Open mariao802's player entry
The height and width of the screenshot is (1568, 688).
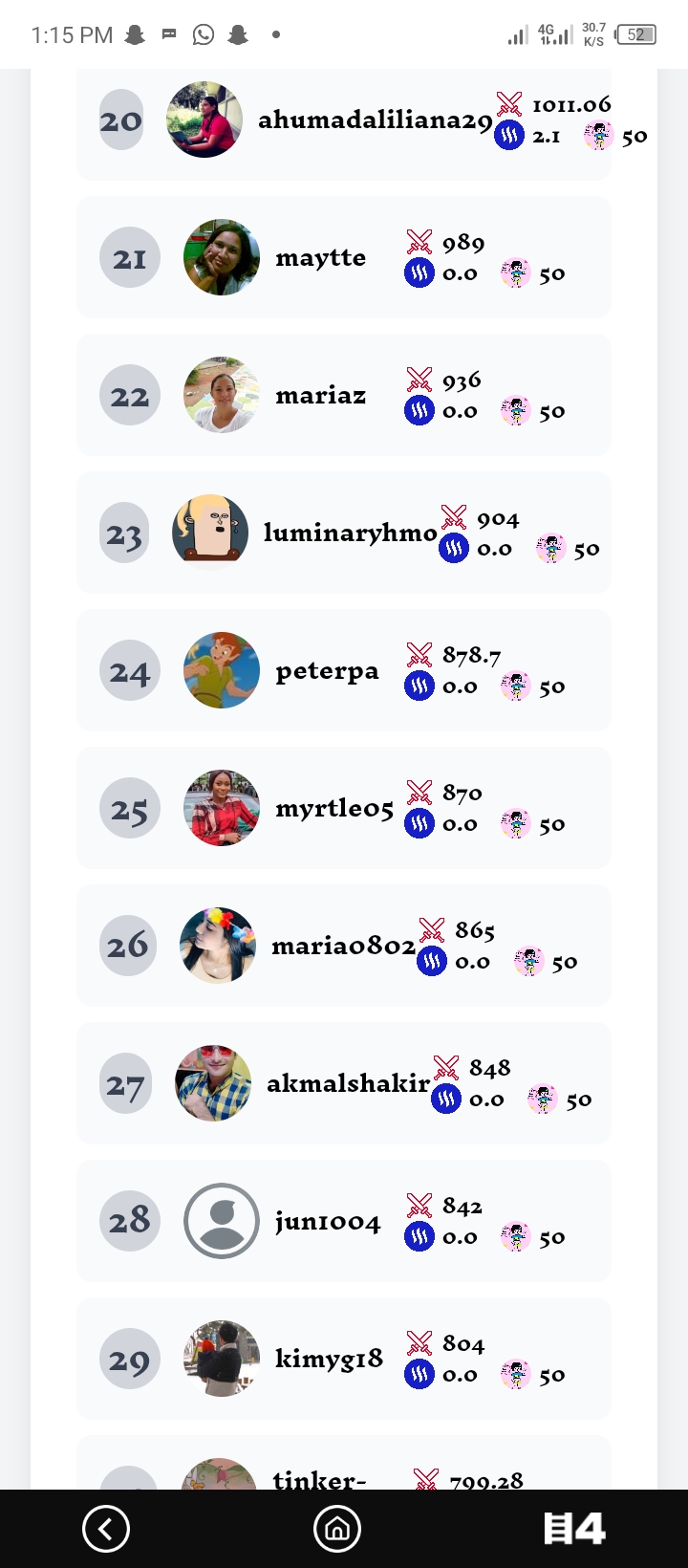click(343, 947)
